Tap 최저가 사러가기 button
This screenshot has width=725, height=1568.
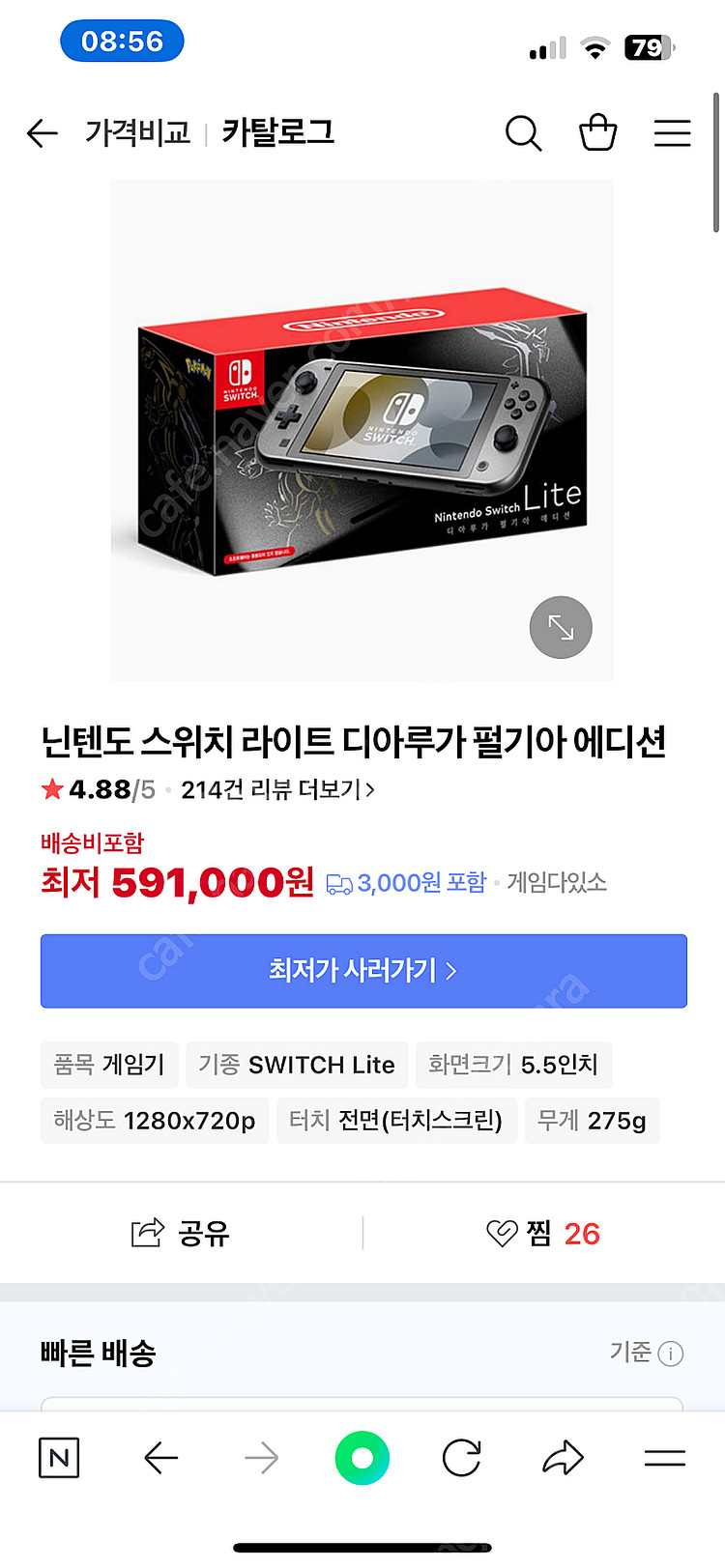point(363,971)
